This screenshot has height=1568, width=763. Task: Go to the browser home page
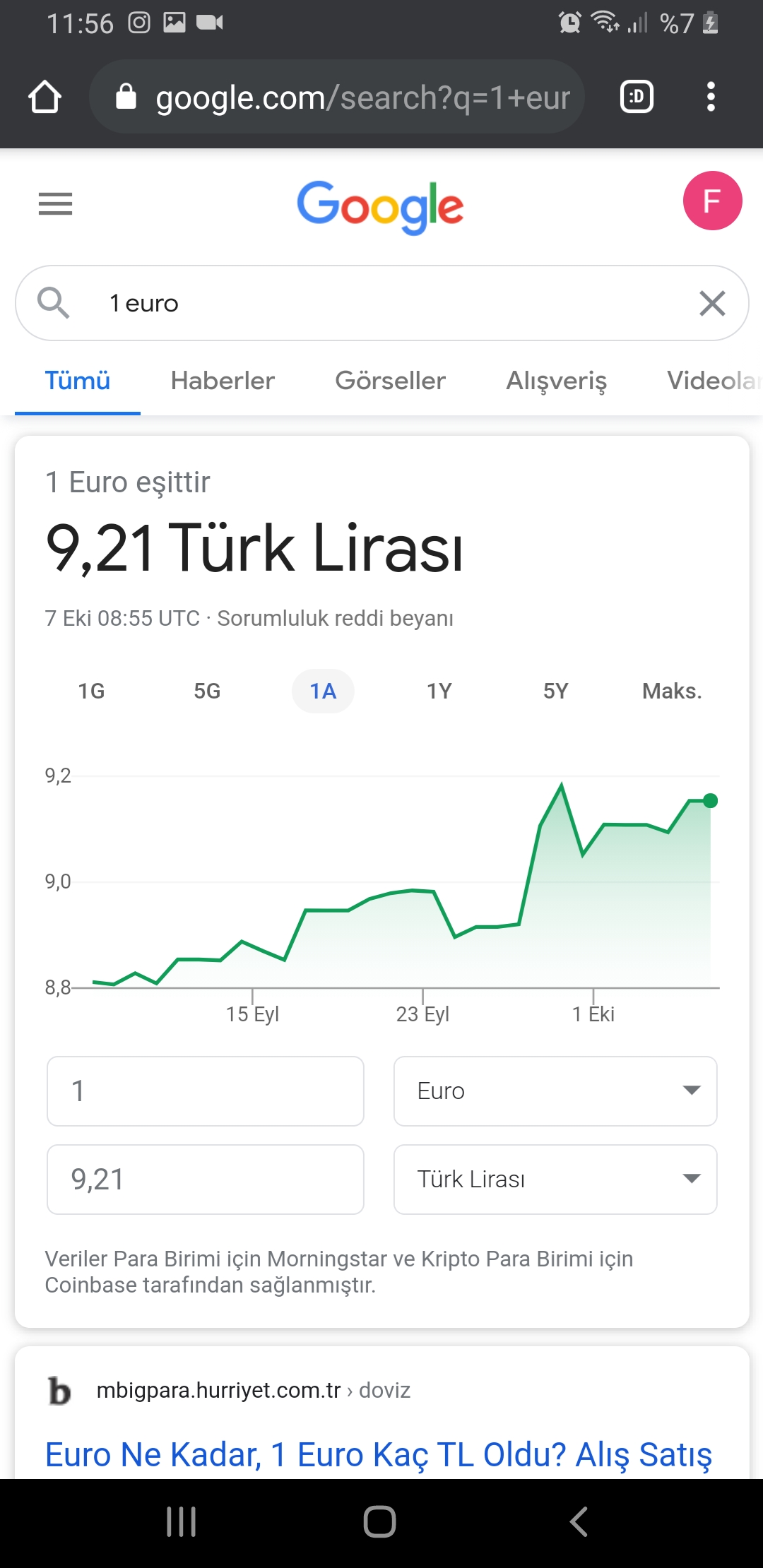point(45,97)
